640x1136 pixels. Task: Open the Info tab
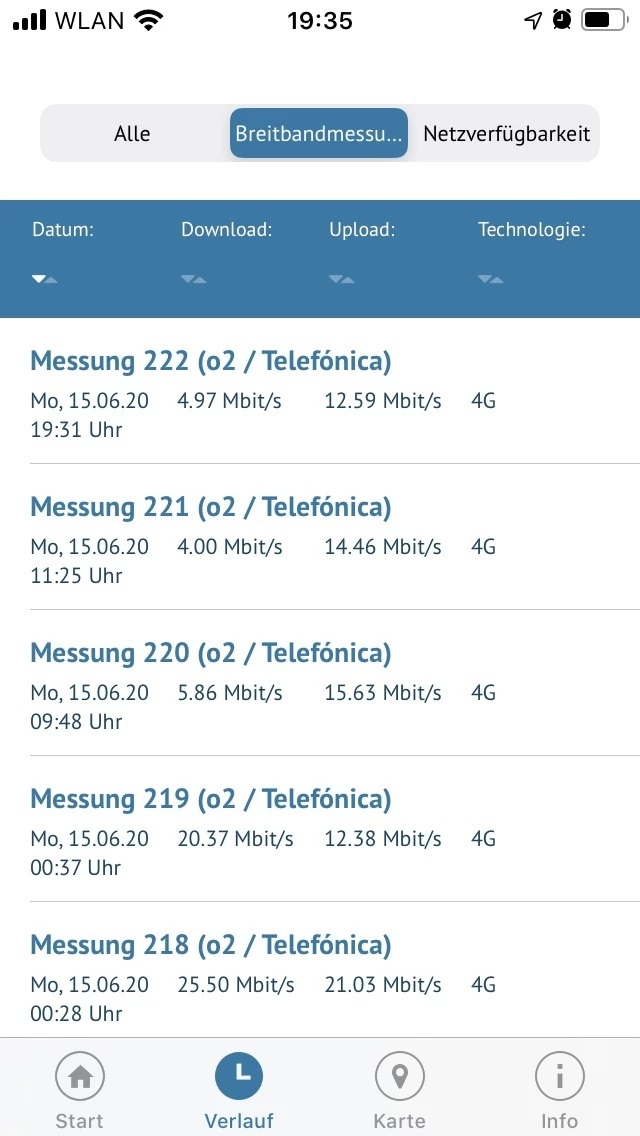[x=560, y=1090]
